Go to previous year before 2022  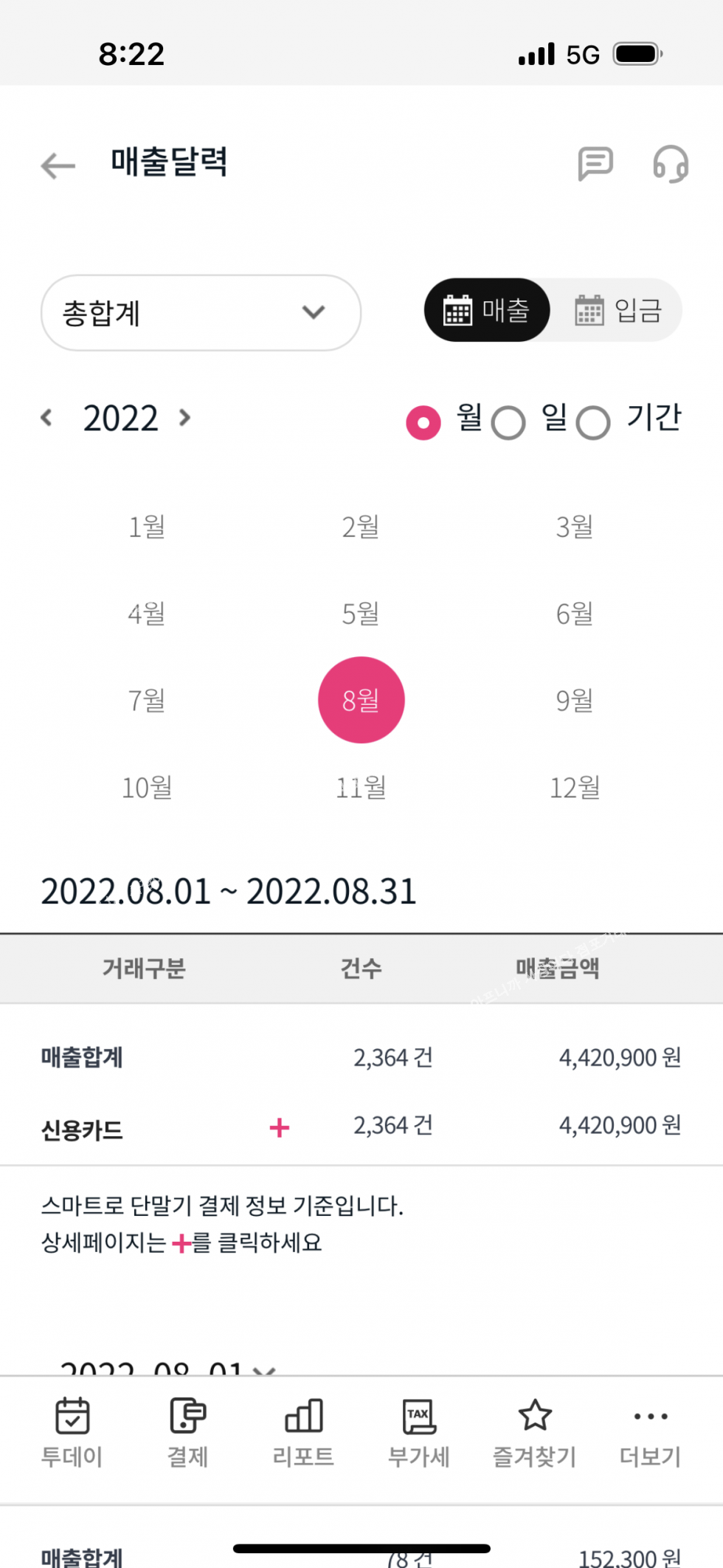[46, 418]
